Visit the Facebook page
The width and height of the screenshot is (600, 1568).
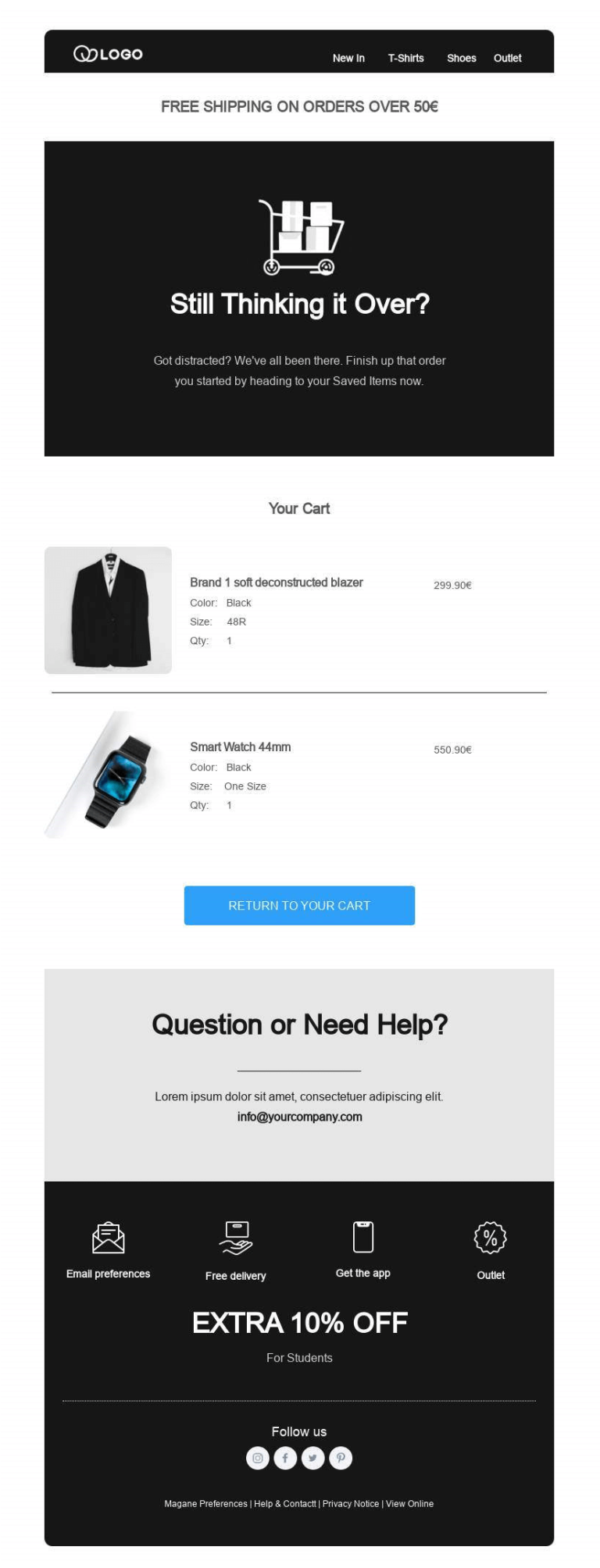coord(285,1458)
